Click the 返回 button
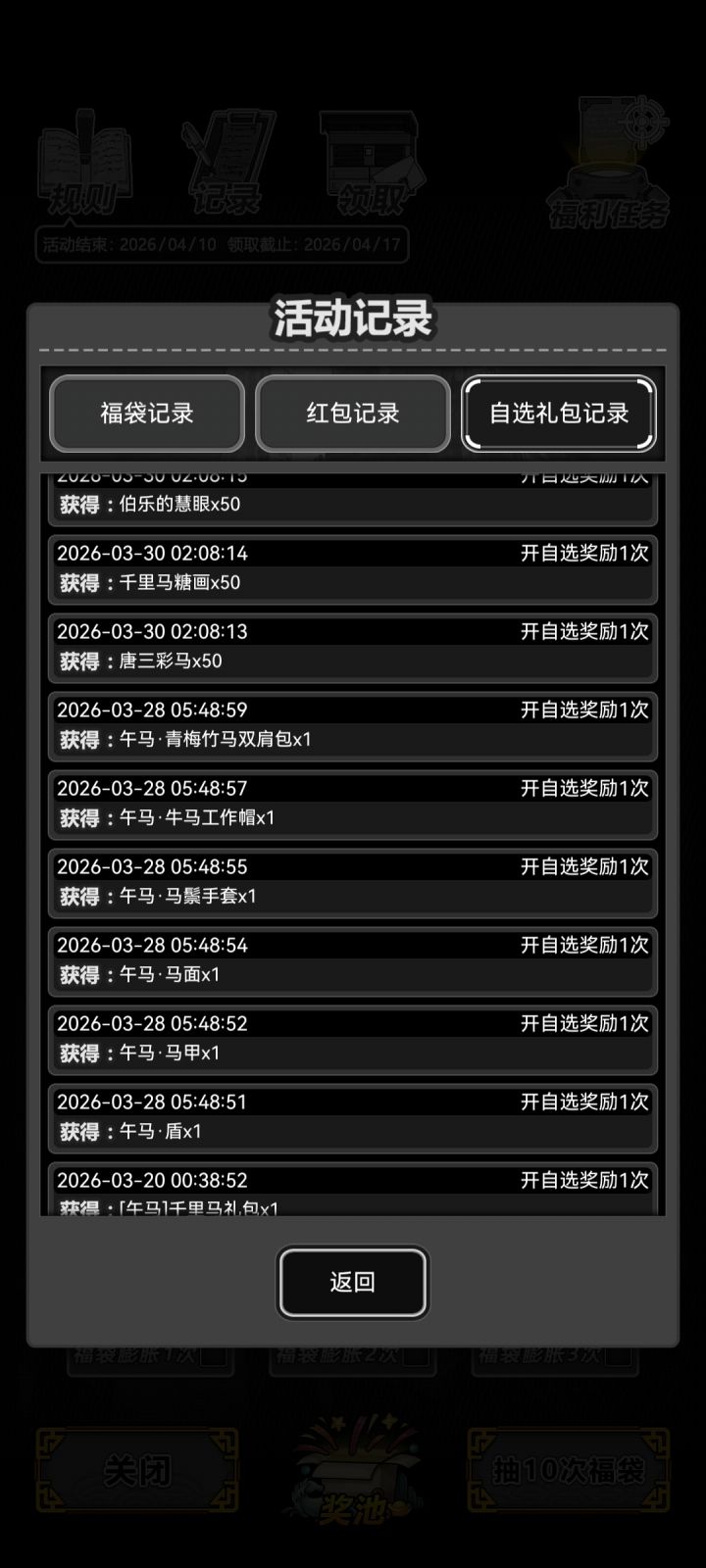 coord(353,1282)
